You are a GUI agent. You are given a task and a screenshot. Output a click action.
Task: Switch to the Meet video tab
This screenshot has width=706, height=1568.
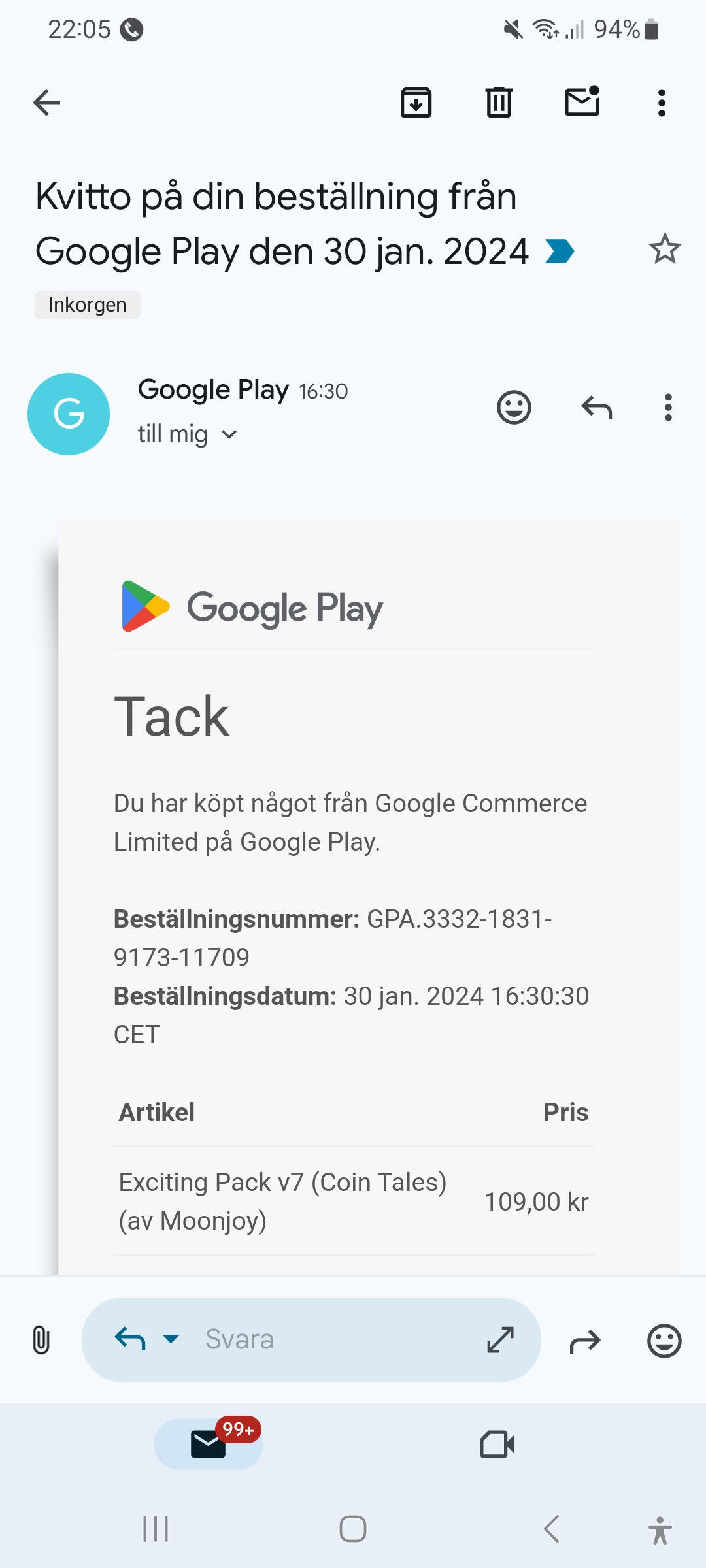click(x=497, y=1445)
